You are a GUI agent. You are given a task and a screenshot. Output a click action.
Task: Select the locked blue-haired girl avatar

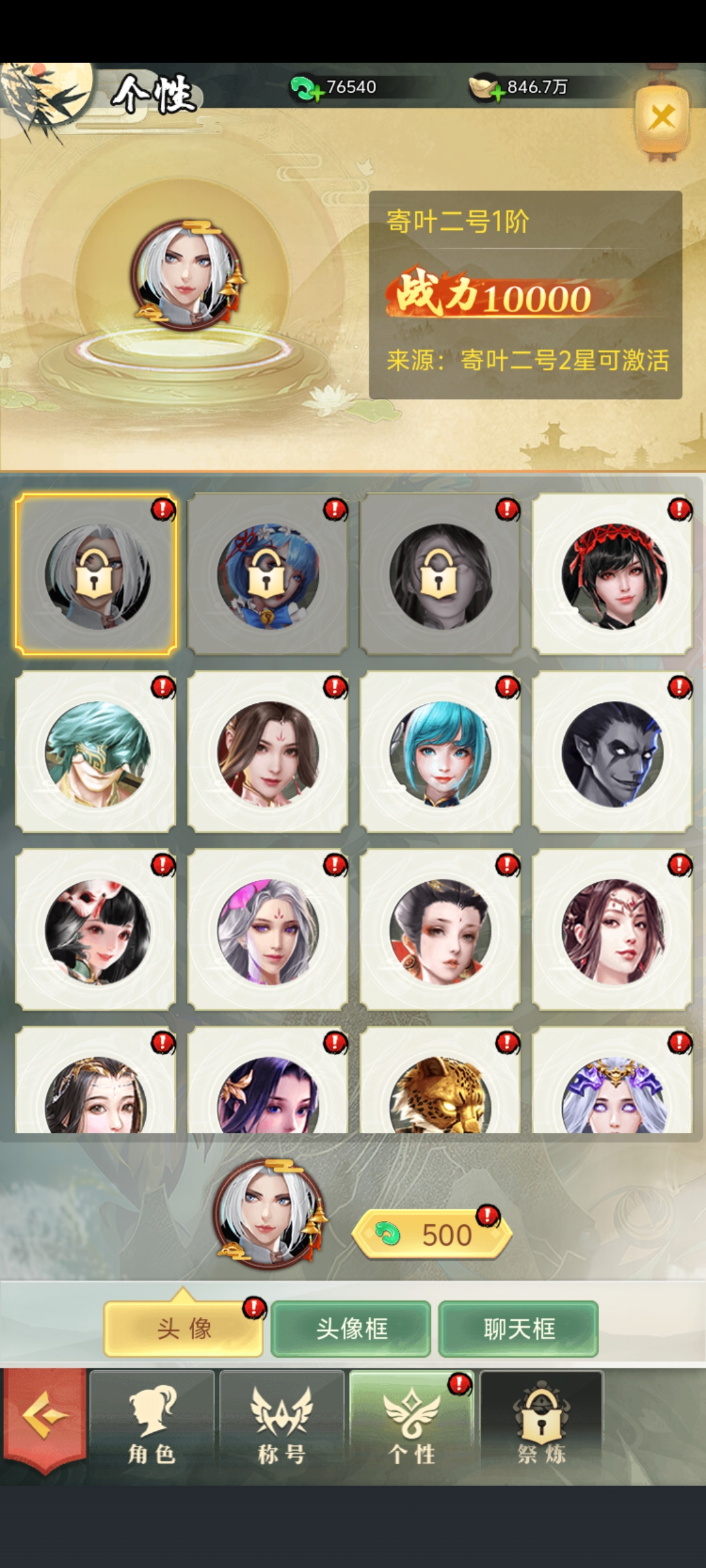(x=268, y=575)
